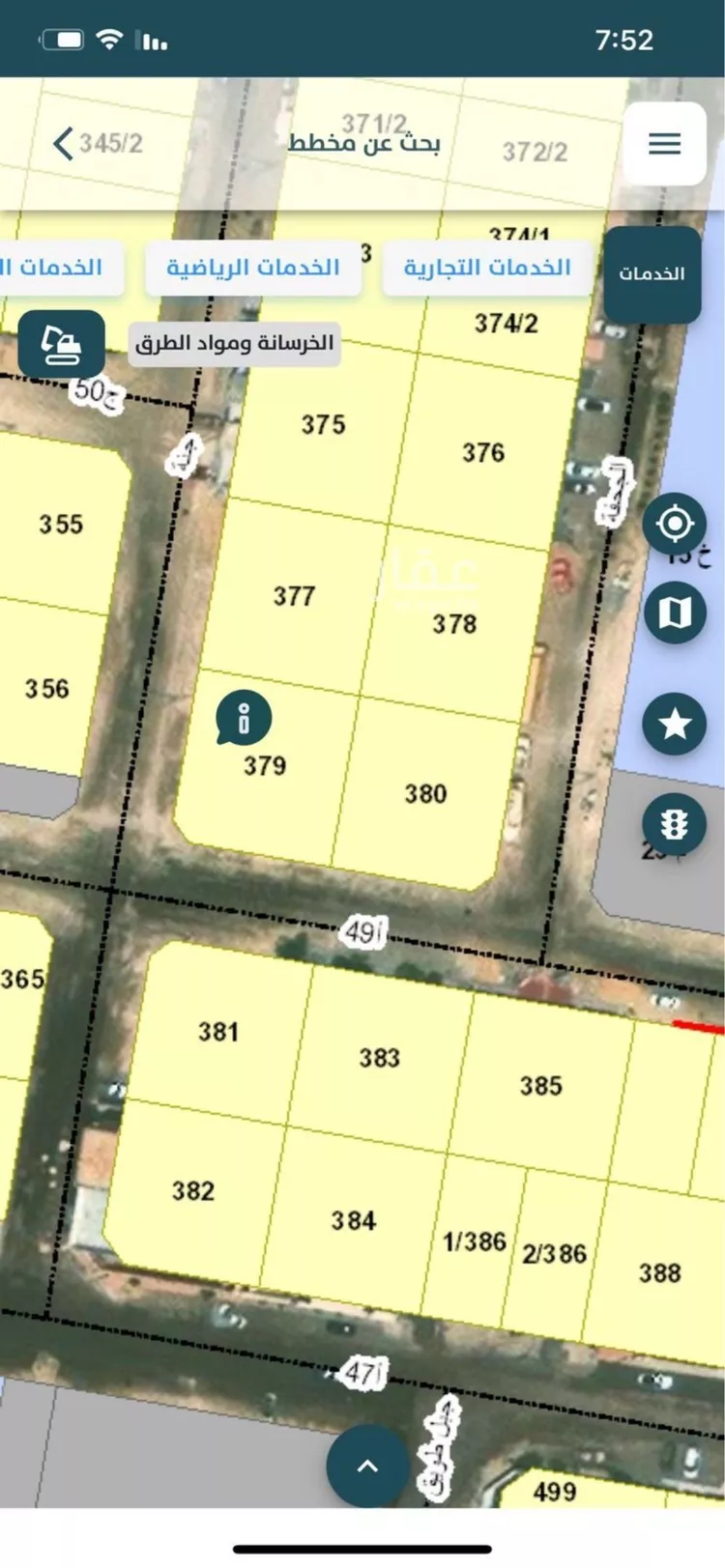Select the الخدمات الرياضية chip
Viewport: 725px width, 1568px height.
pyautogui.click(x=253, y=268)
